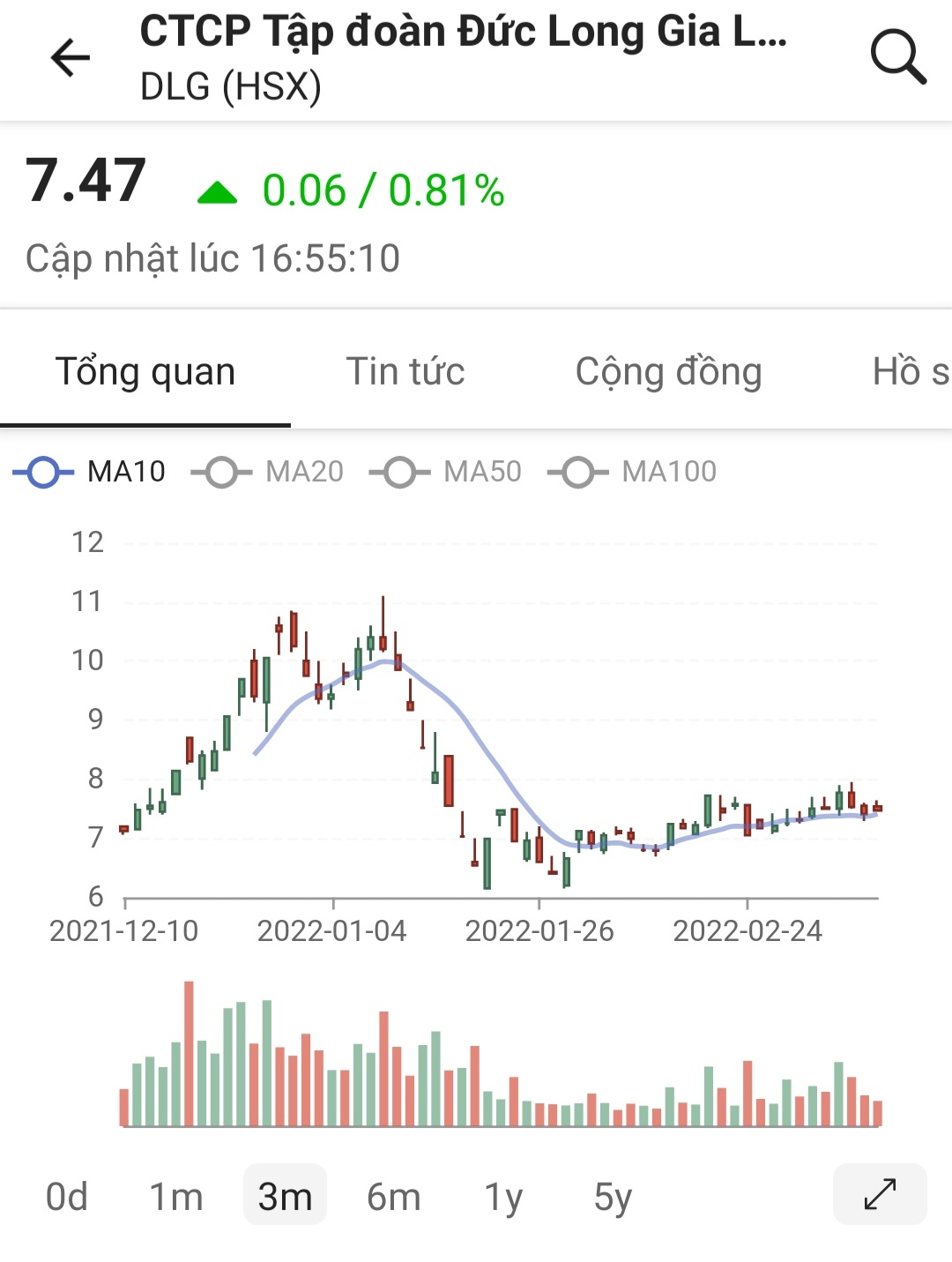Switch chart range to 1m
The width and height of the screenshot is (952, 1262).
click(x=175, y=1197)
